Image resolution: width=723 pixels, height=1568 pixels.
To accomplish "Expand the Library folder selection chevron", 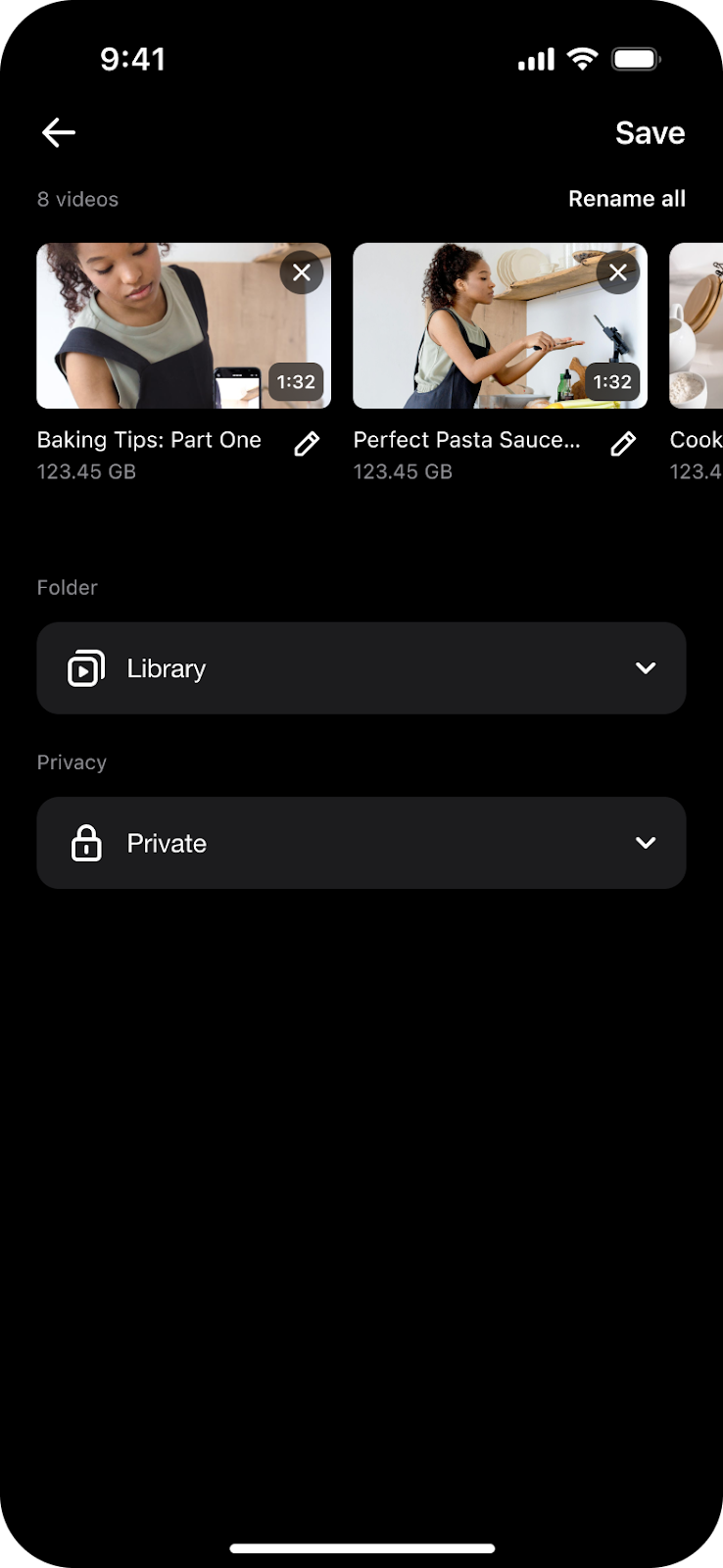I will coord(646,667).
